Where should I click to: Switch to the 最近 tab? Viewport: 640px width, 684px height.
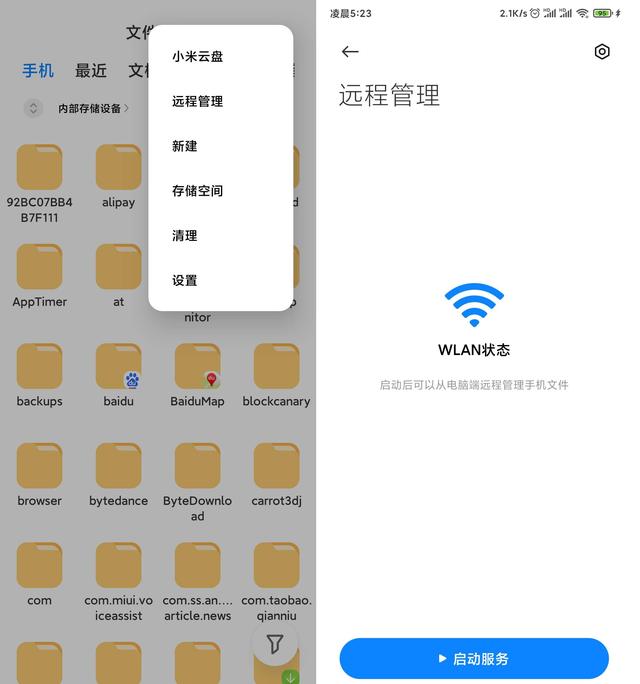click(91, 71)
